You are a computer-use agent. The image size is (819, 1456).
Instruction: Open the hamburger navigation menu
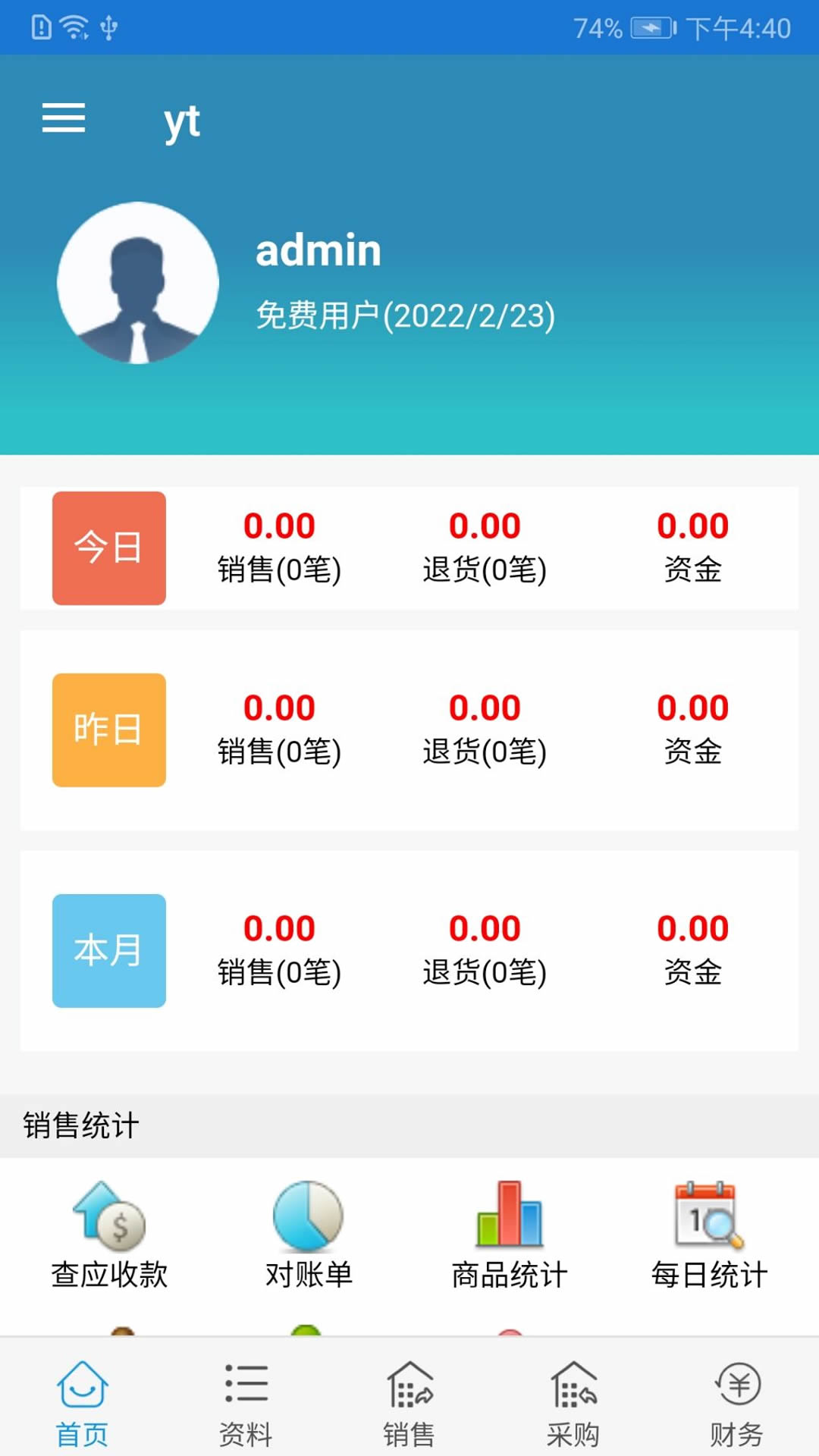pos(64,118)
